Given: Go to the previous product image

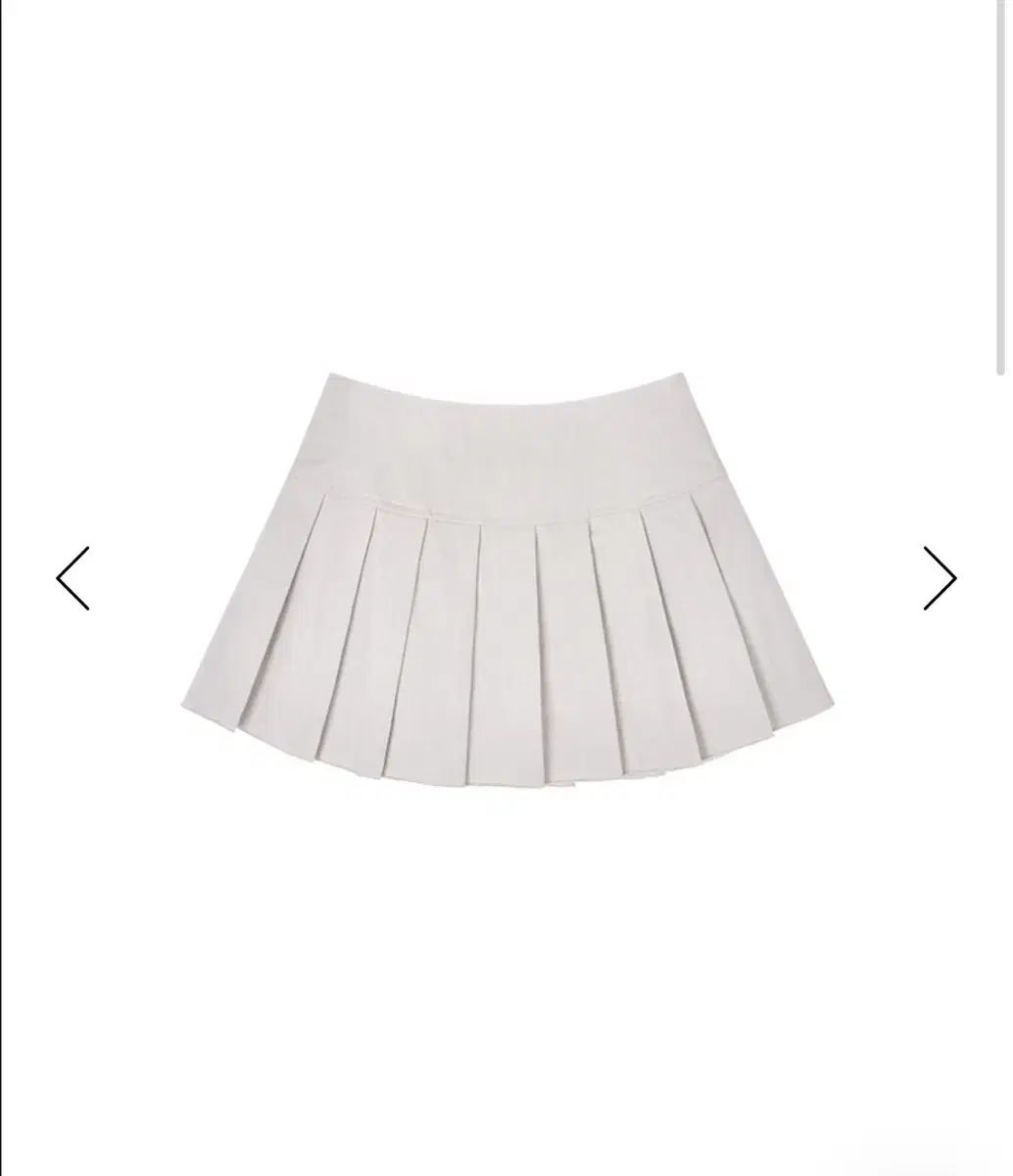Looking at the screenshot, I should (x=72, y=578).
